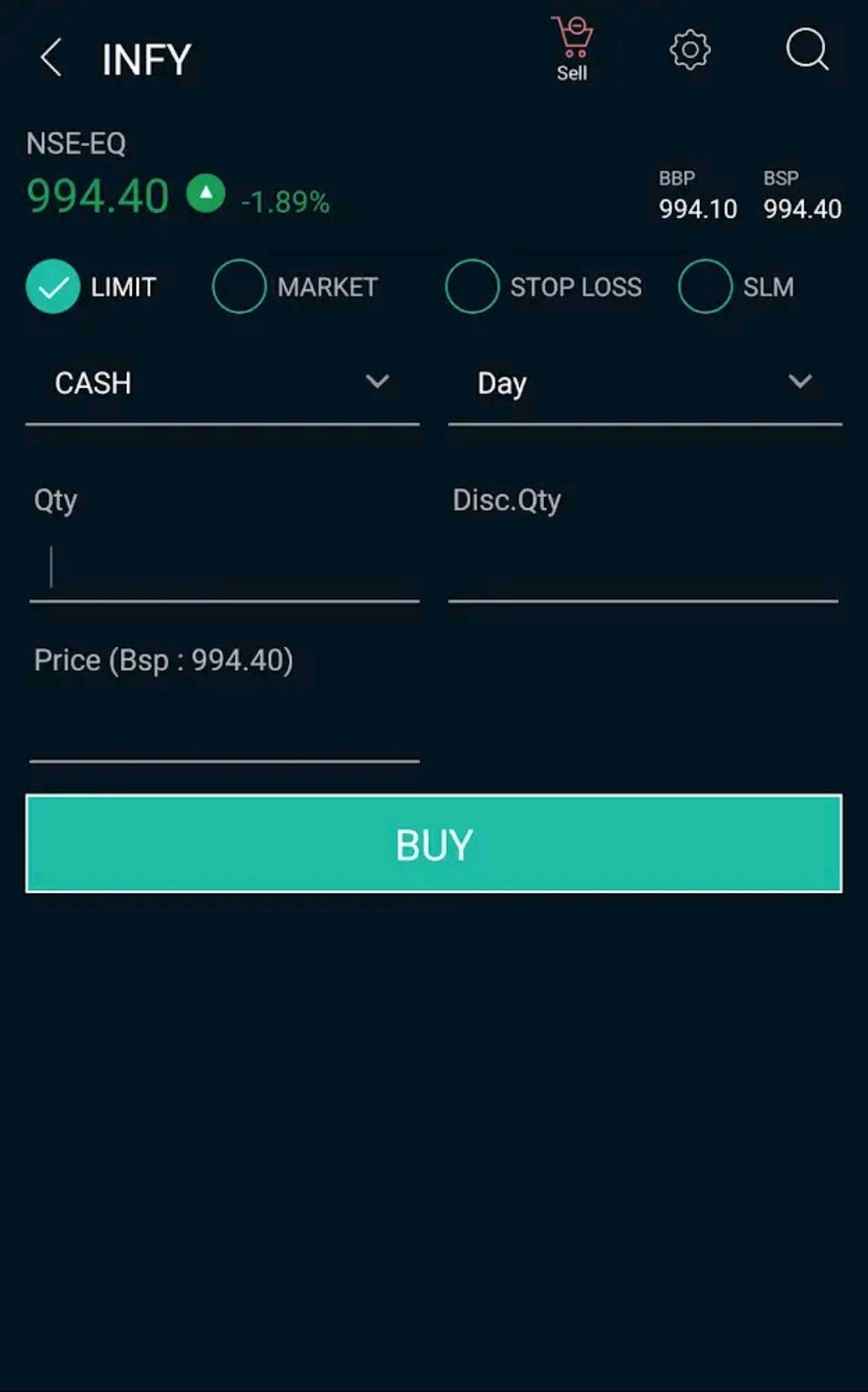Viewport: 868px width, 1392px height.
Task: Tap the Disc.Qty field
Action: 643,568
